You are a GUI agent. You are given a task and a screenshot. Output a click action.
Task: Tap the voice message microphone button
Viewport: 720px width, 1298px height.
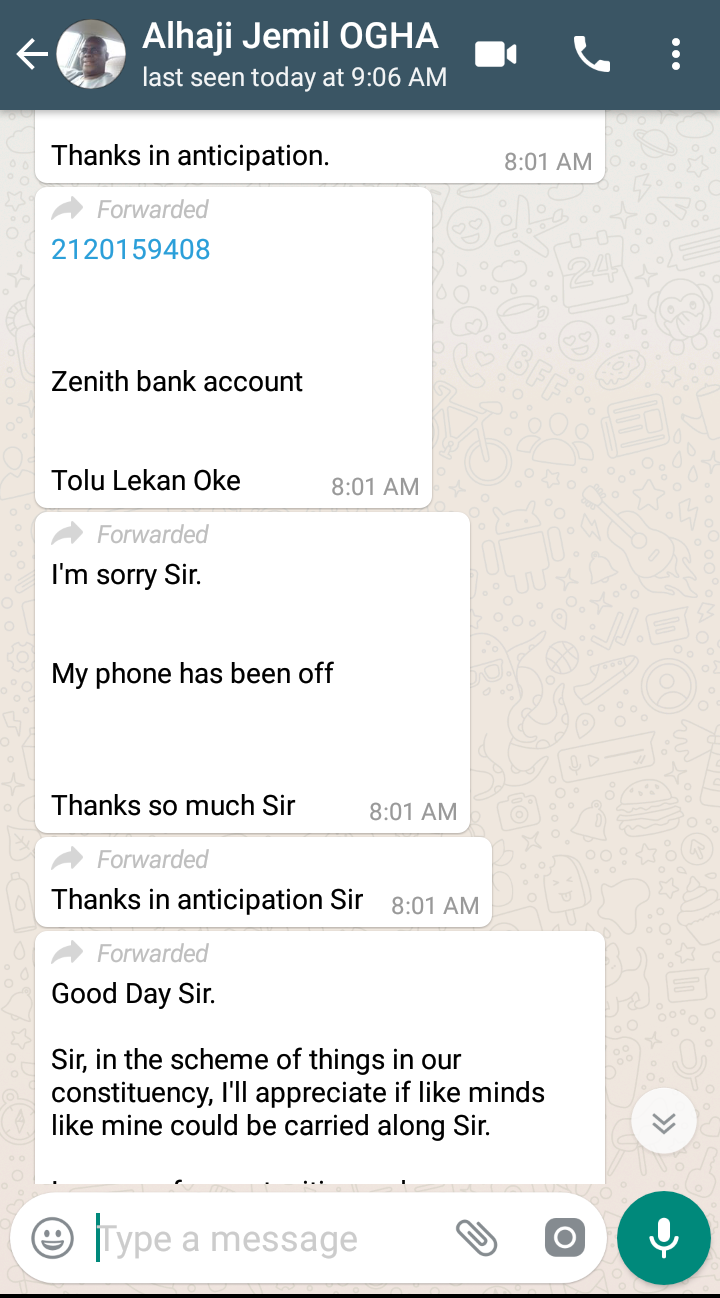click(x=664, y=1239)
